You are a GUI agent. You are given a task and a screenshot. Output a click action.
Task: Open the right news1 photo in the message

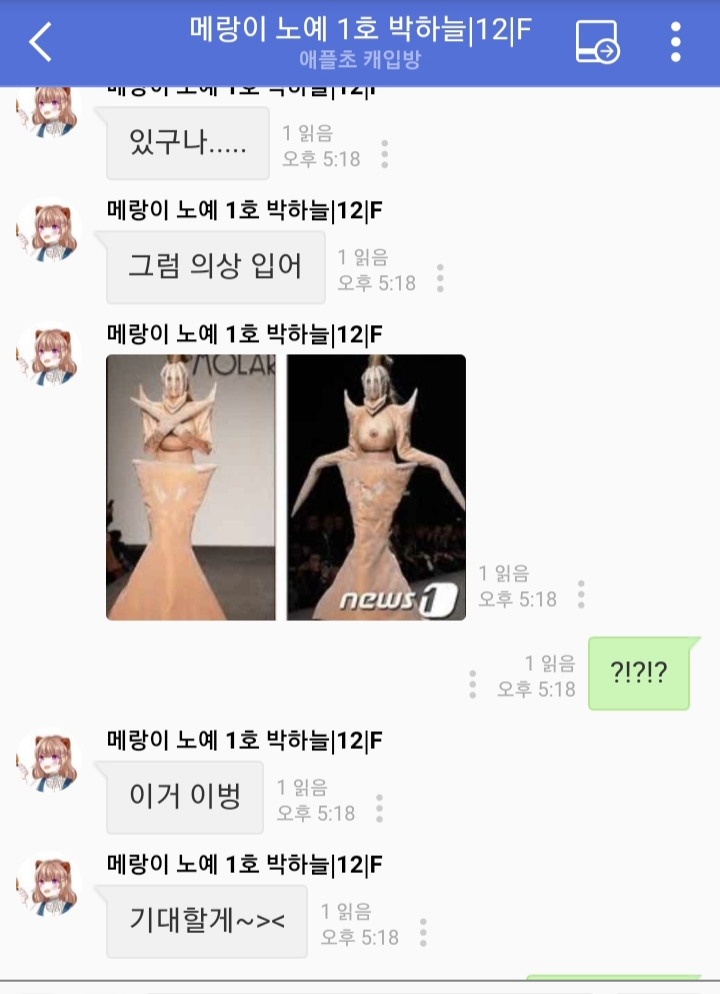tap(376, 487)
